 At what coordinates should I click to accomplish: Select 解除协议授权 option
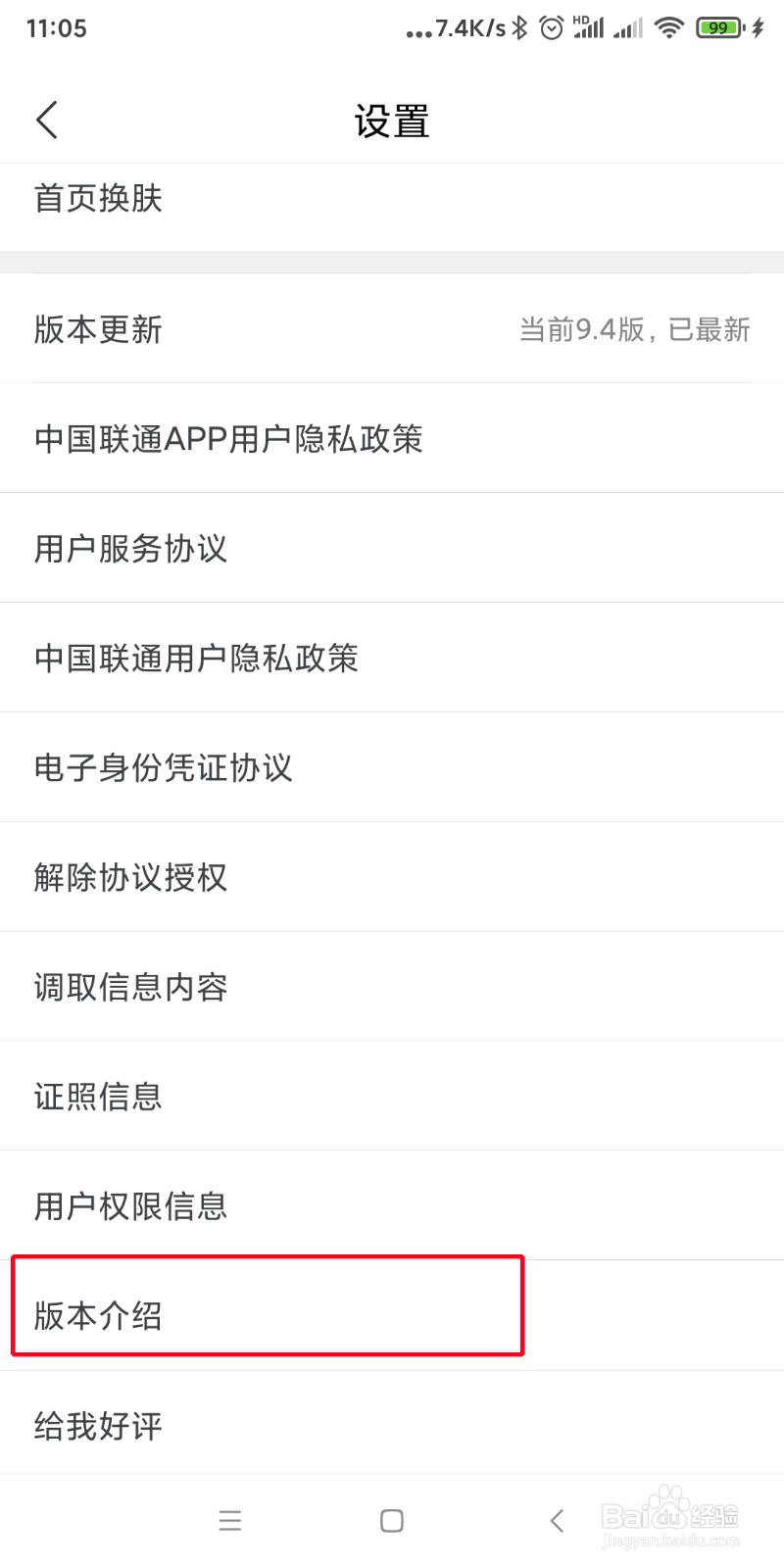(130, 877)
